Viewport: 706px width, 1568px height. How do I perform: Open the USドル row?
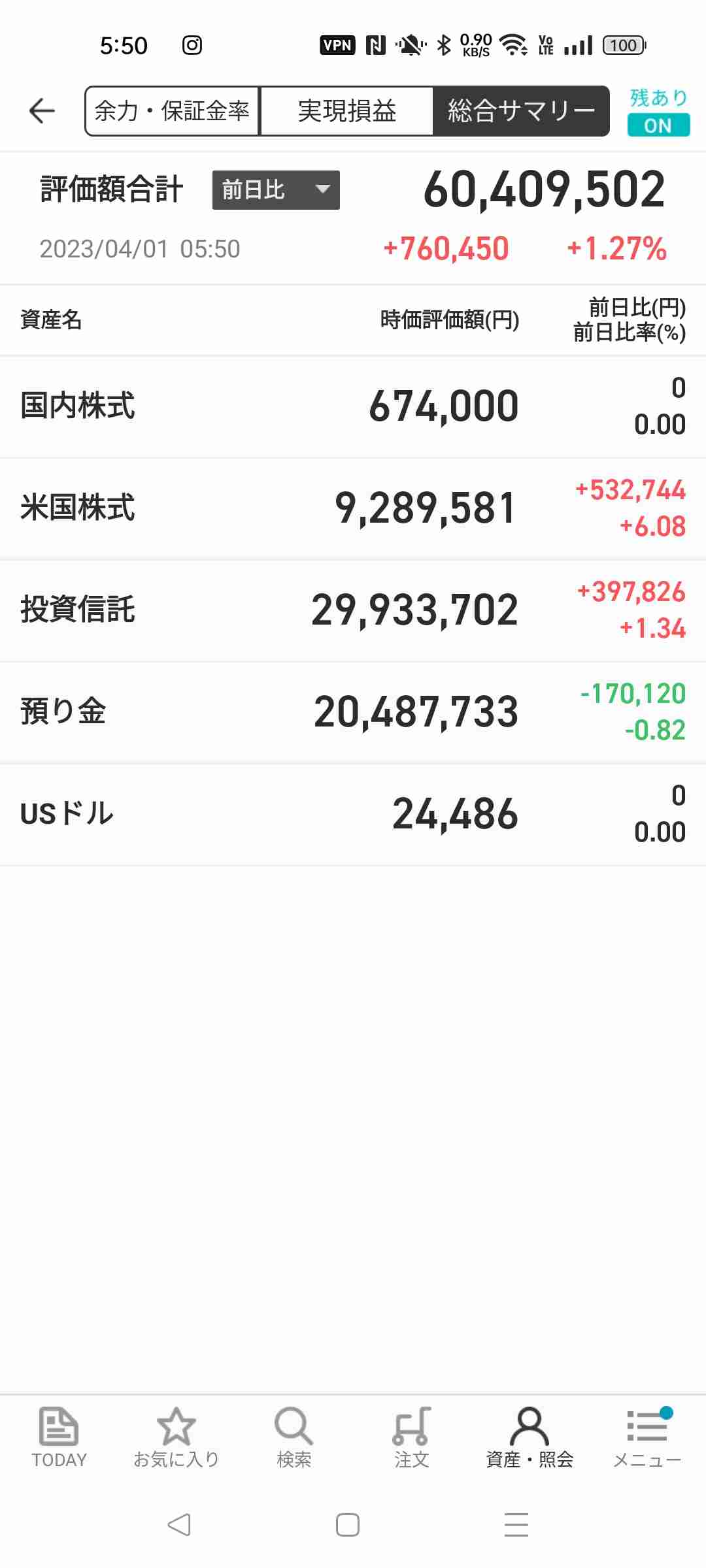353,814
